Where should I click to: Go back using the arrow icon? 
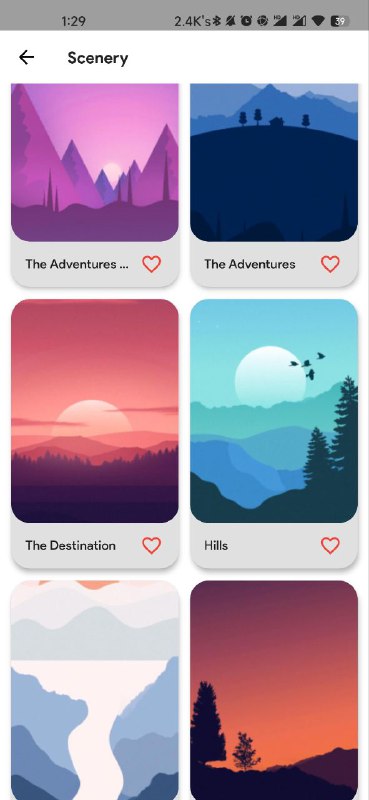pos(26,57)
